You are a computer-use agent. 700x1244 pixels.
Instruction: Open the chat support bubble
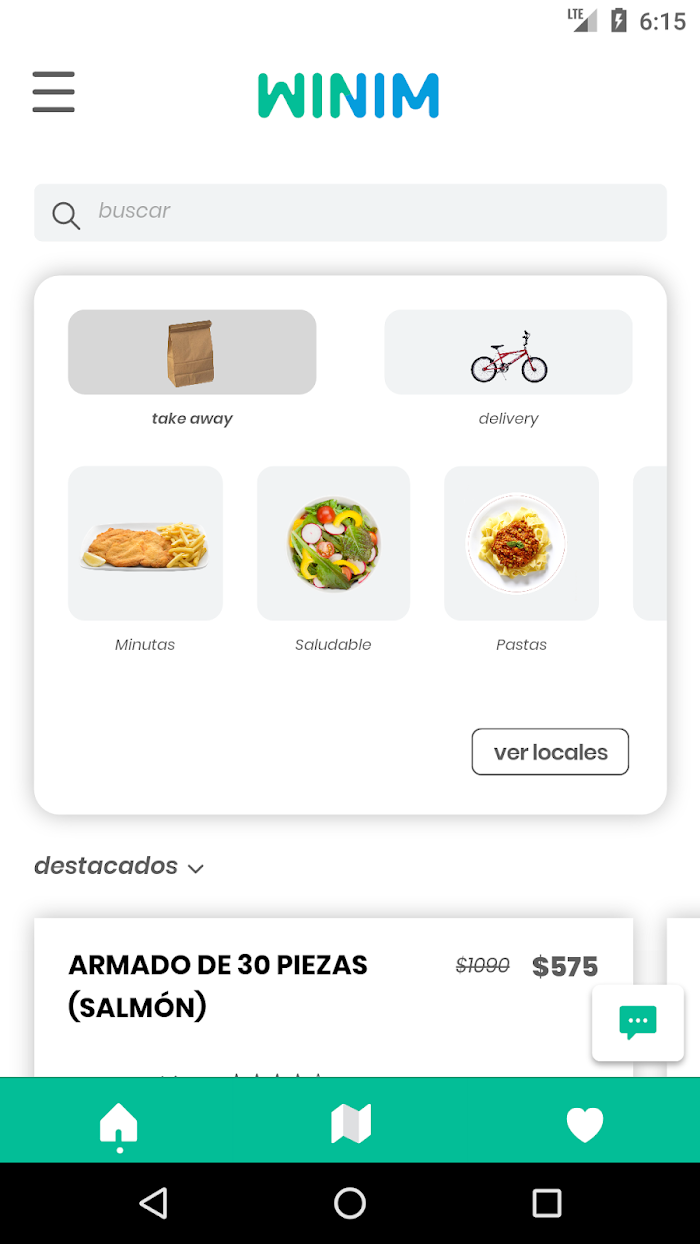pyautogui.click(x=638, y=1022)
